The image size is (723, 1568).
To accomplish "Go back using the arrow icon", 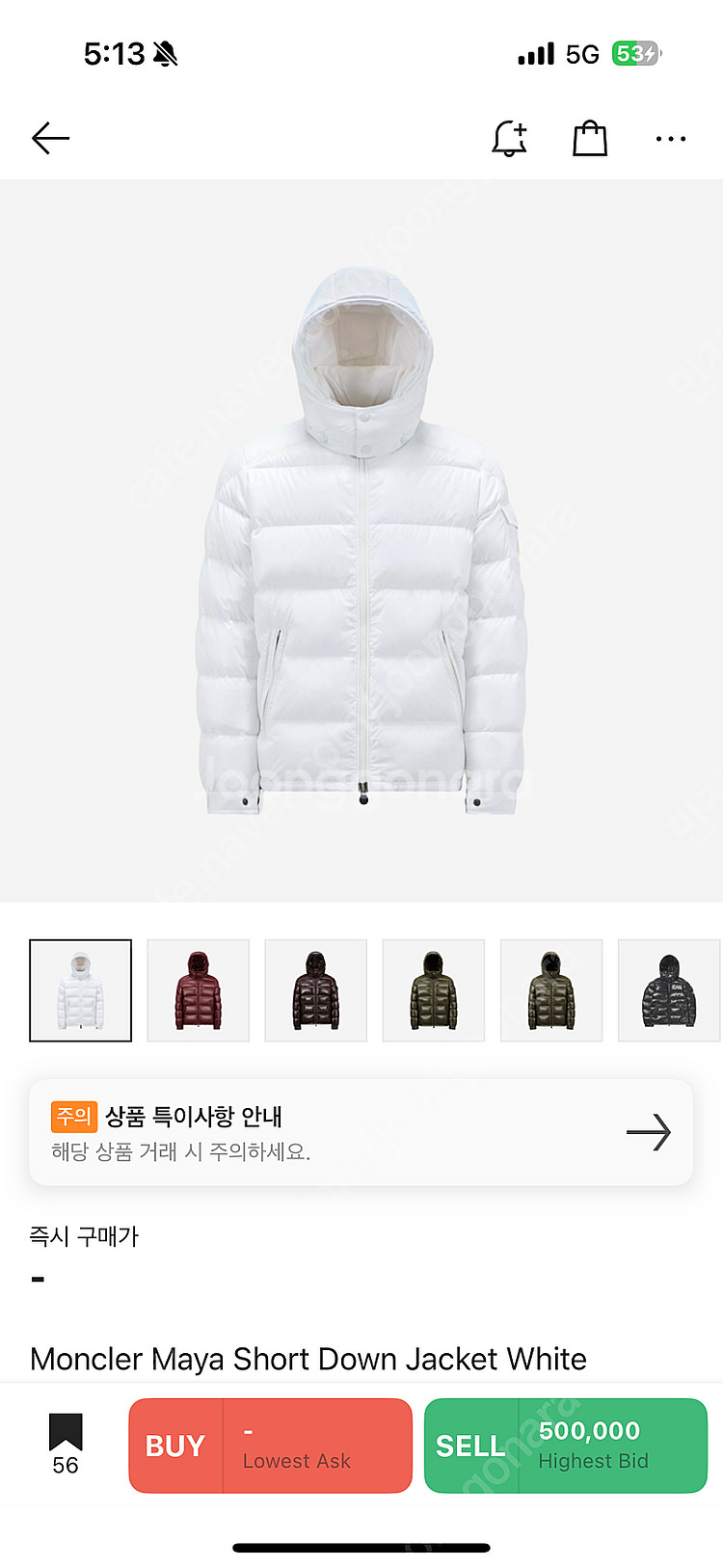I will (x=50, y=139).
